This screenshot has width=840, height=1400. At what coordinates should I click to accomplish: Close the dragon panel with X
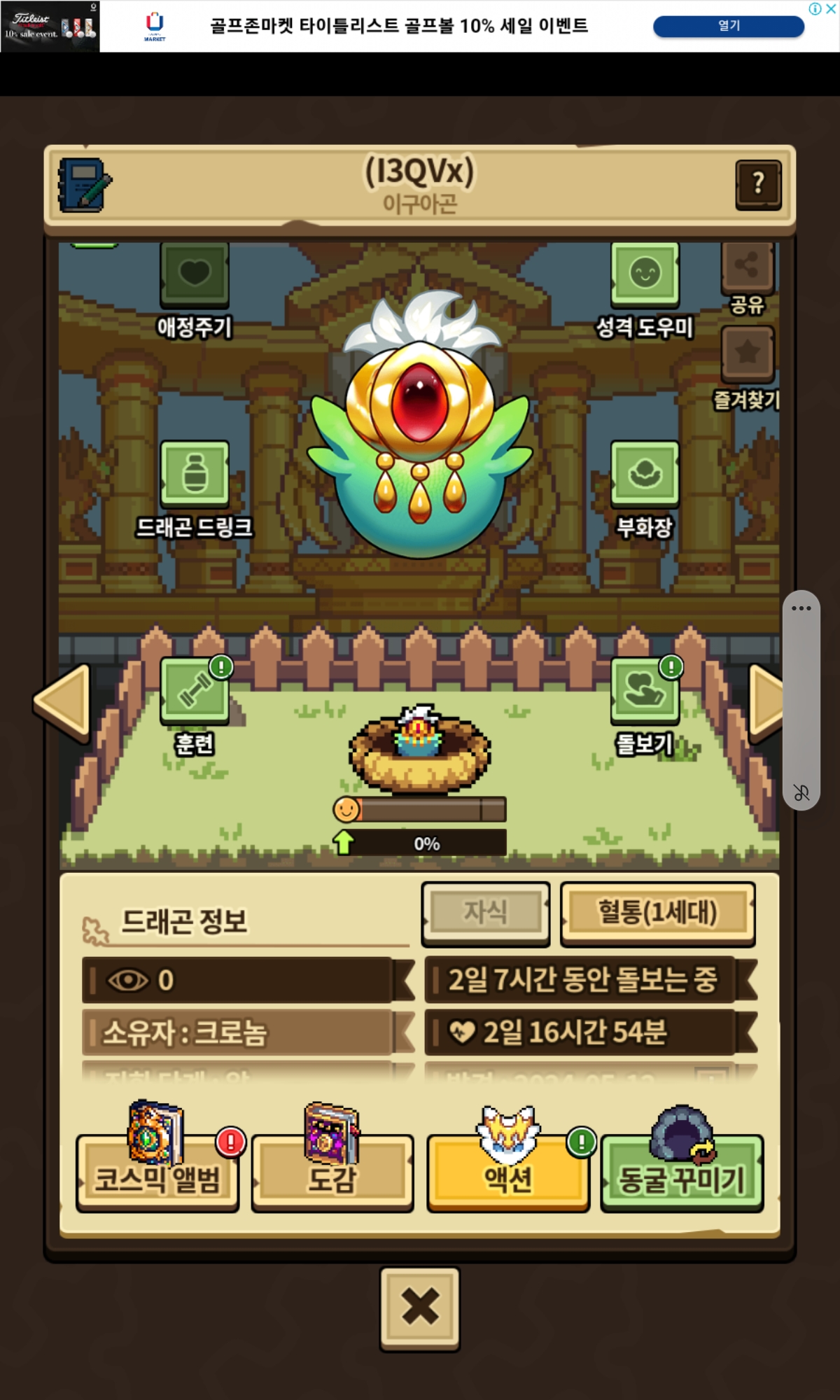point(420,1308)
